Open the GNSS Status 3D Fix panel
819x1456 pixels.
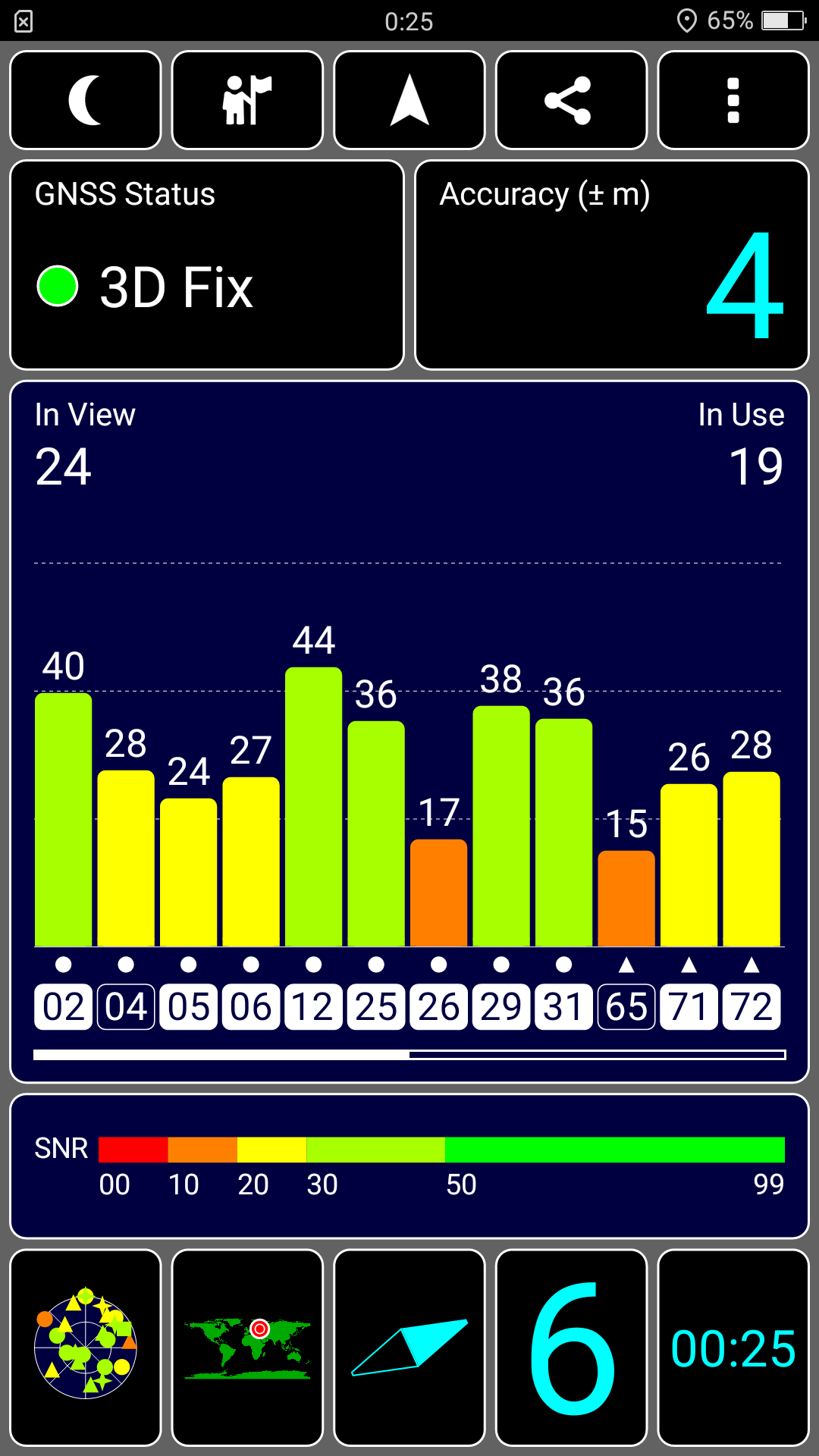[x=207, y=265]
